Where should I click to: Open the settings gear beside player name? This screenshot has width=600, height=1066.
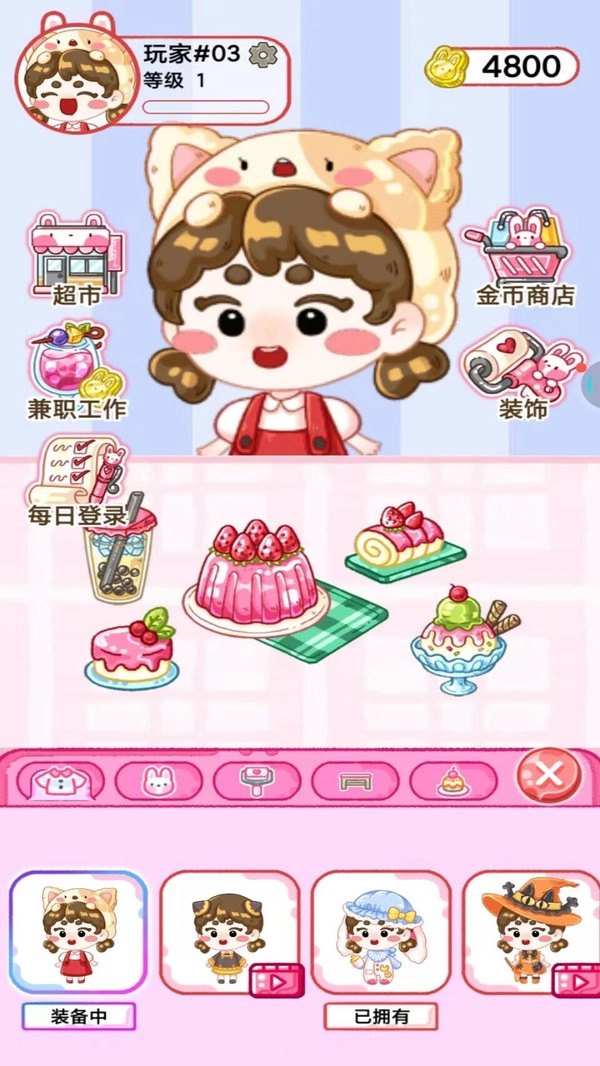263,54
